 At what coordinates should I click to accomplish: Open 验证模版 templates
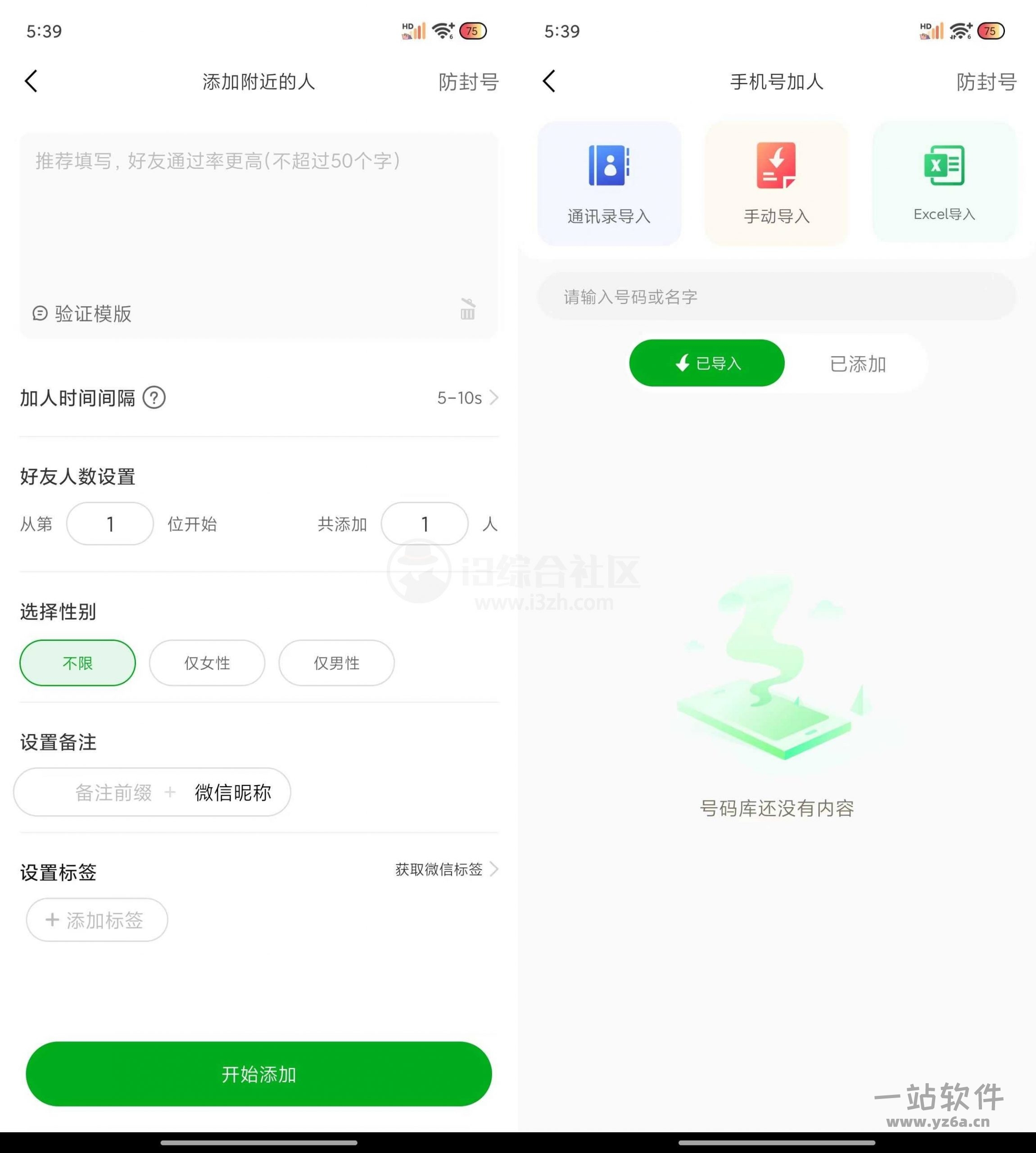(83, 313)
